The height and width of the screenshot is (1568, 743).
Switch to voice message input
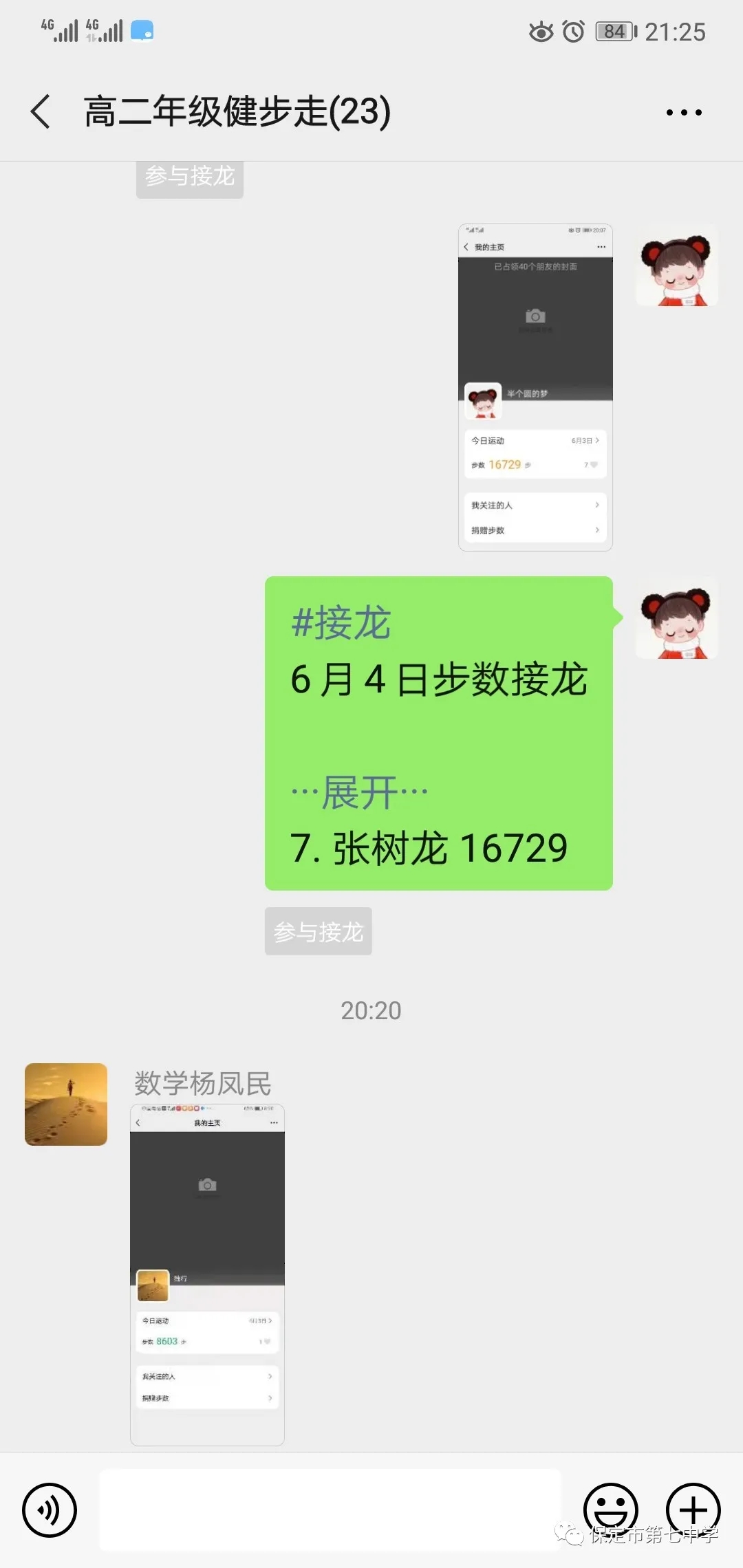pyautogui.click(x=50, y=1510)
